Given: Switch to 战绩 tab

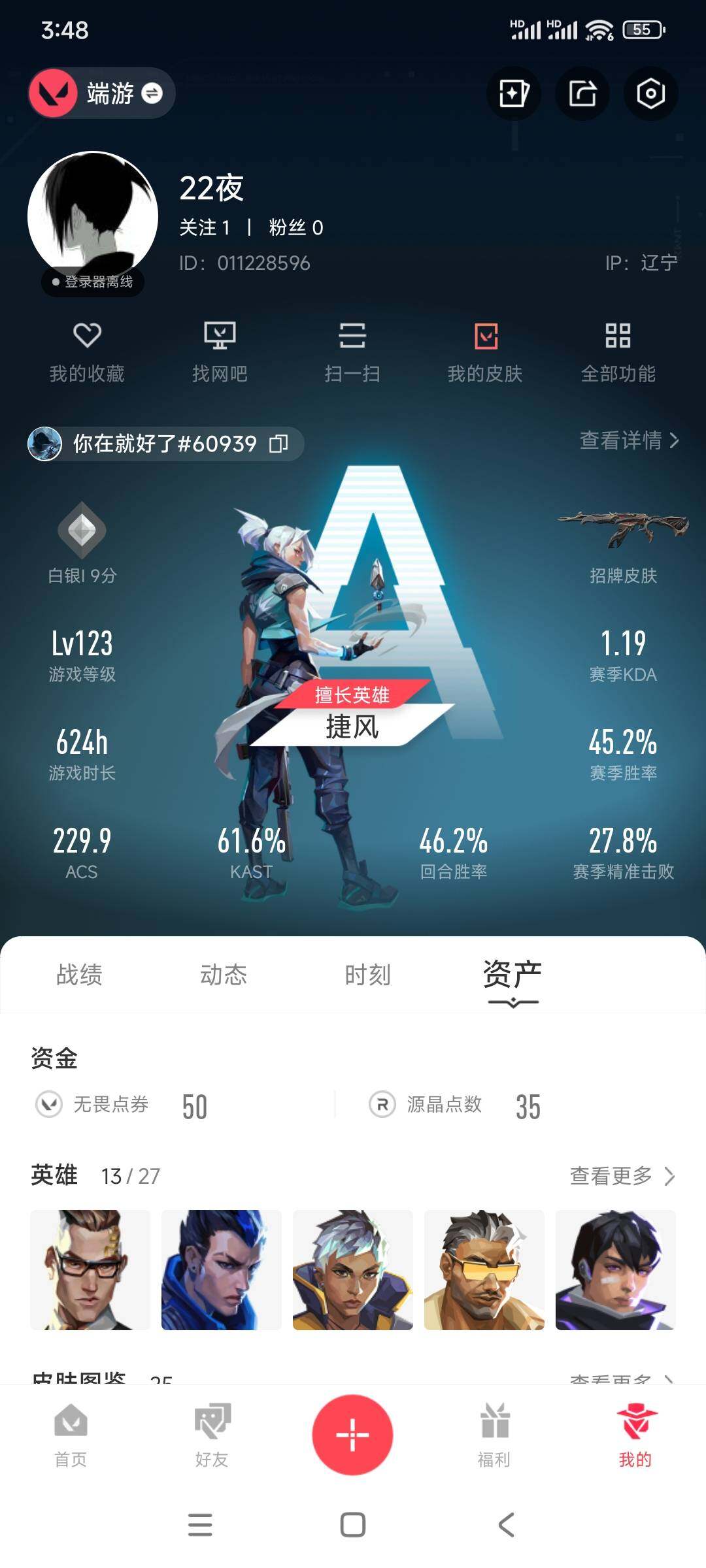Looking at the screenshot, I should coord(79,975).
